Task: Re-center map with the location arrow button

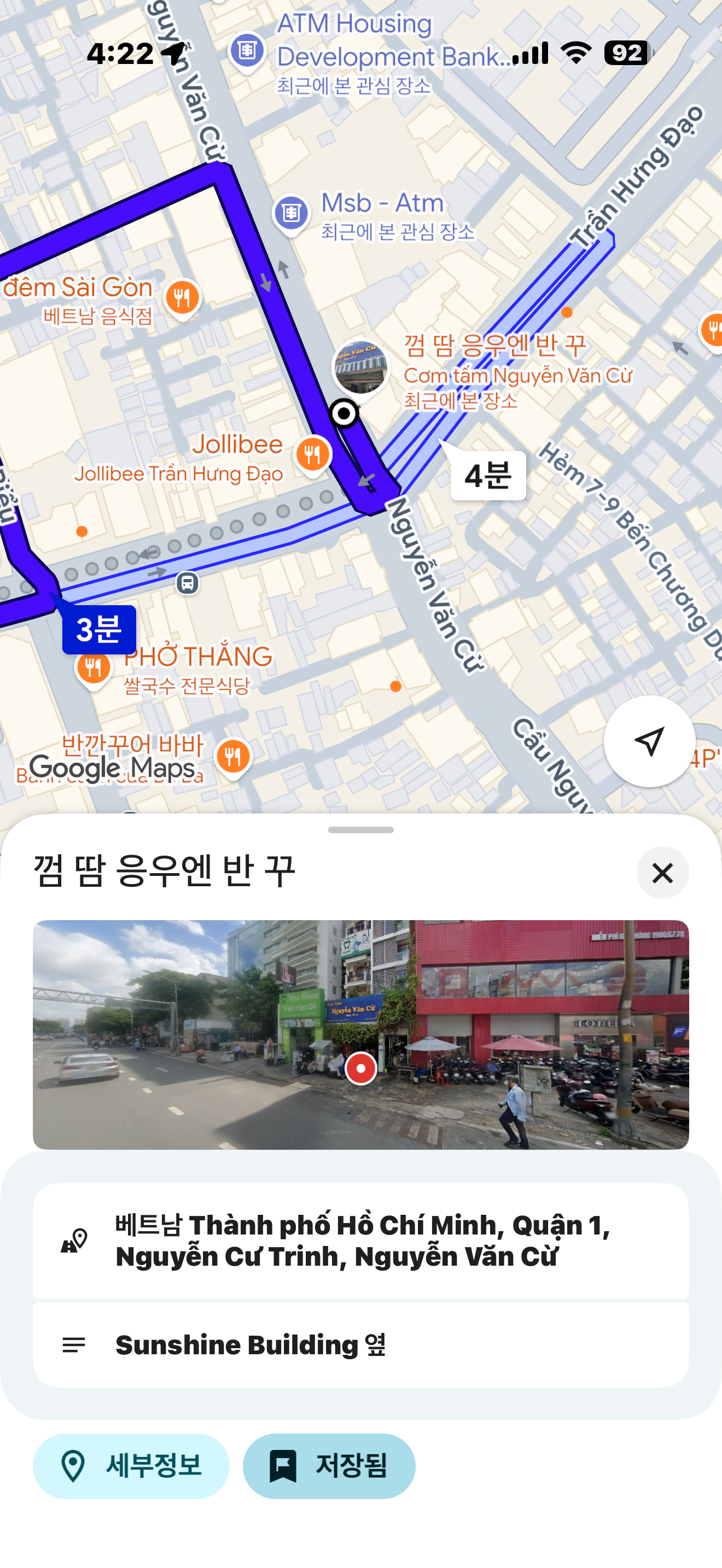Action: (649, 741)
